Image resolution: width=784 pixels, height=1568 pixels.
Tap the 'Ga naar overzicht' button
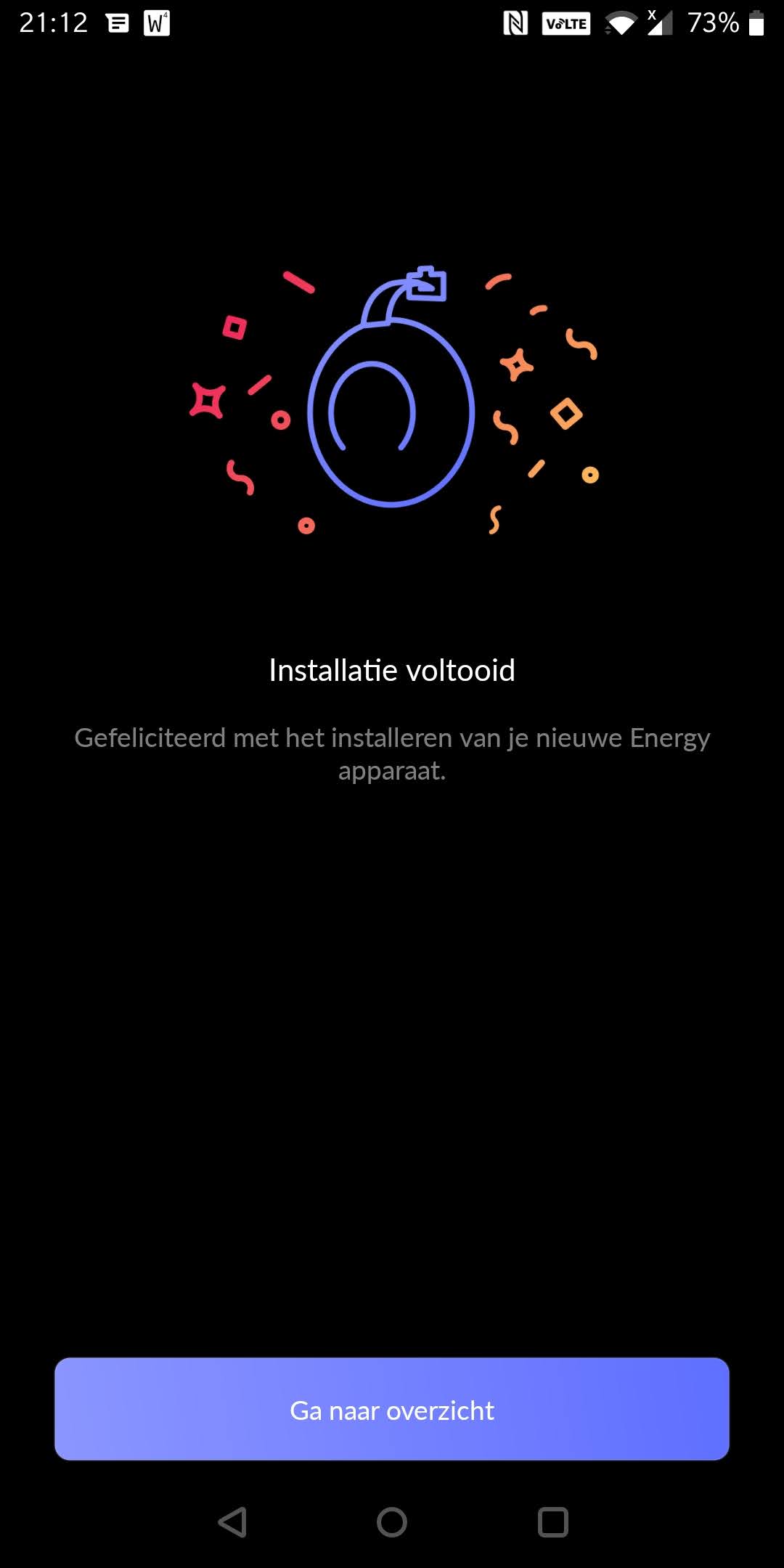[x=392, y=1409]
